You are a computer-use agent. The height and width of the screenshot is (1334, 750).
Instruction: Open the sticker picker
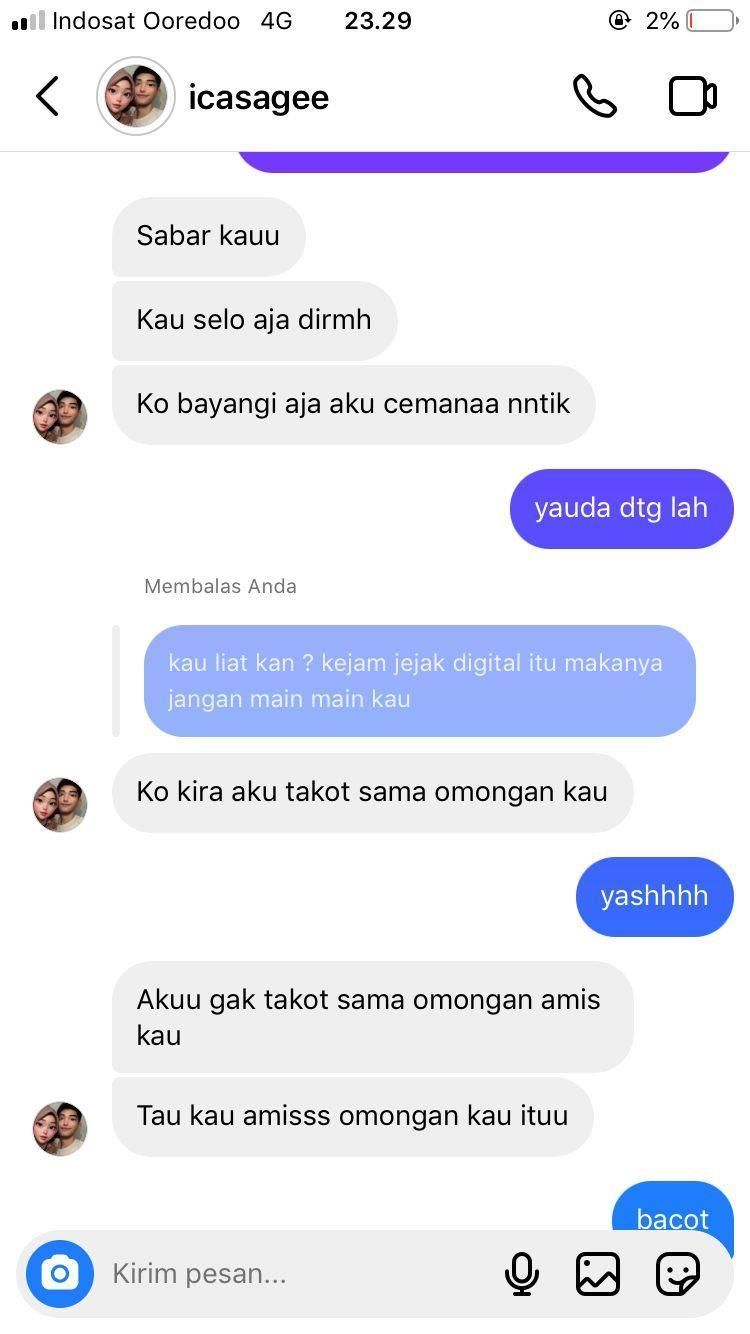tap(677, 1273)
